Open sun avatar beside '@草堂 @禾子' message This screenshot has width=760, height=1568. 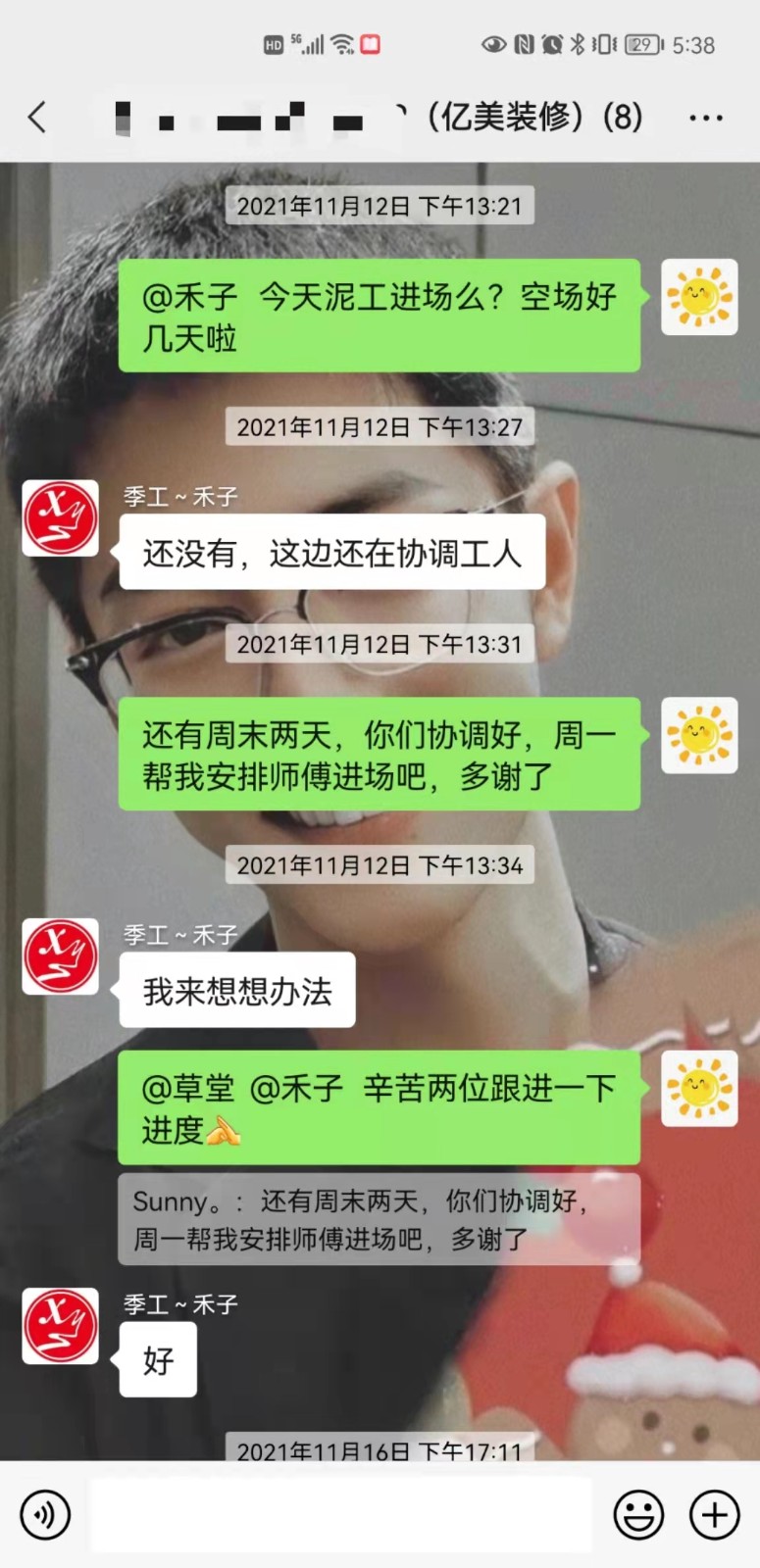pyautogui.click(x=699, y=1089)
